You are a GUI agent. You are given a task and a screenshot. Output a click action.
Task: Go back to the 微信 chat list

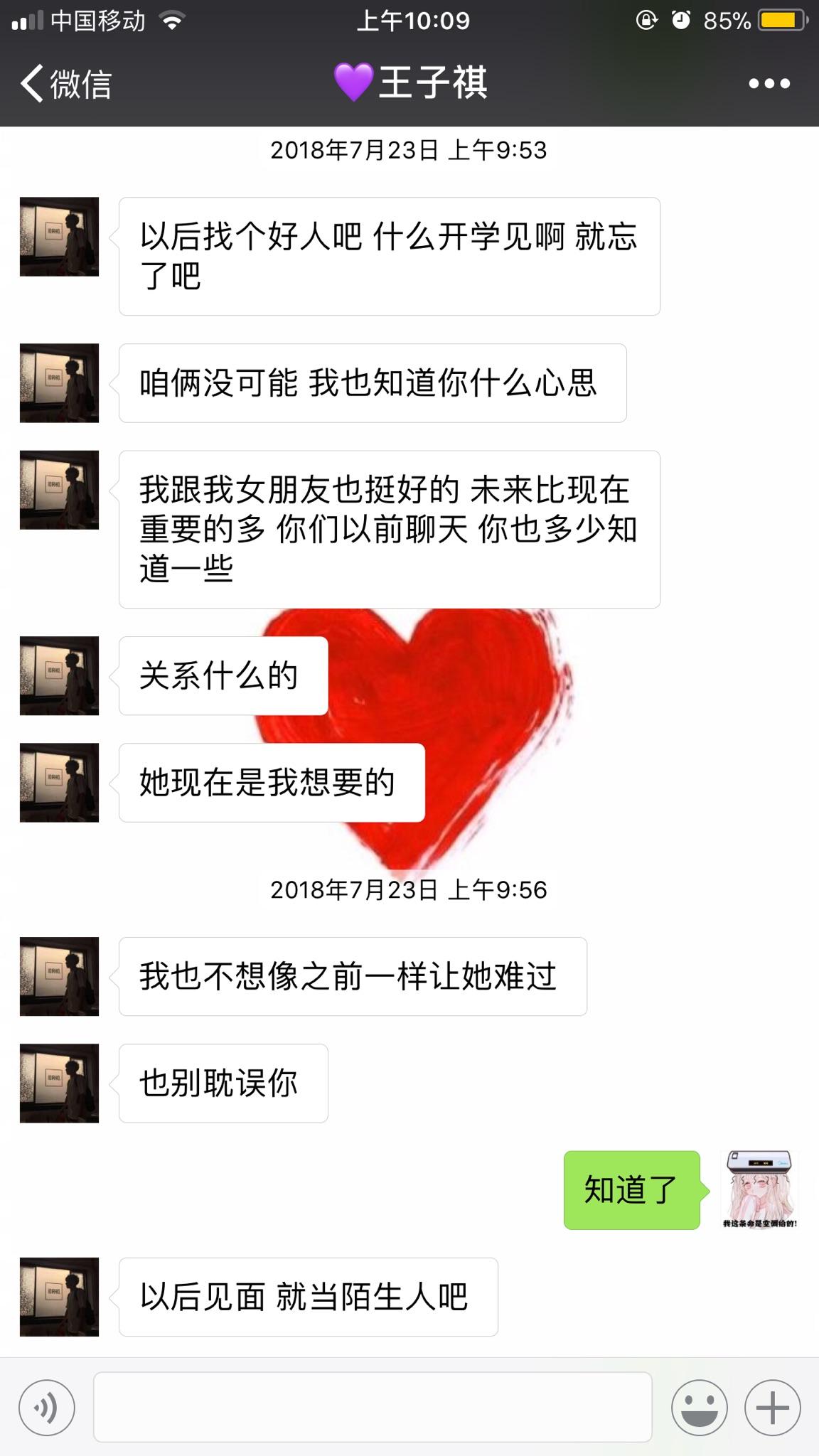[x=65, y=84]
